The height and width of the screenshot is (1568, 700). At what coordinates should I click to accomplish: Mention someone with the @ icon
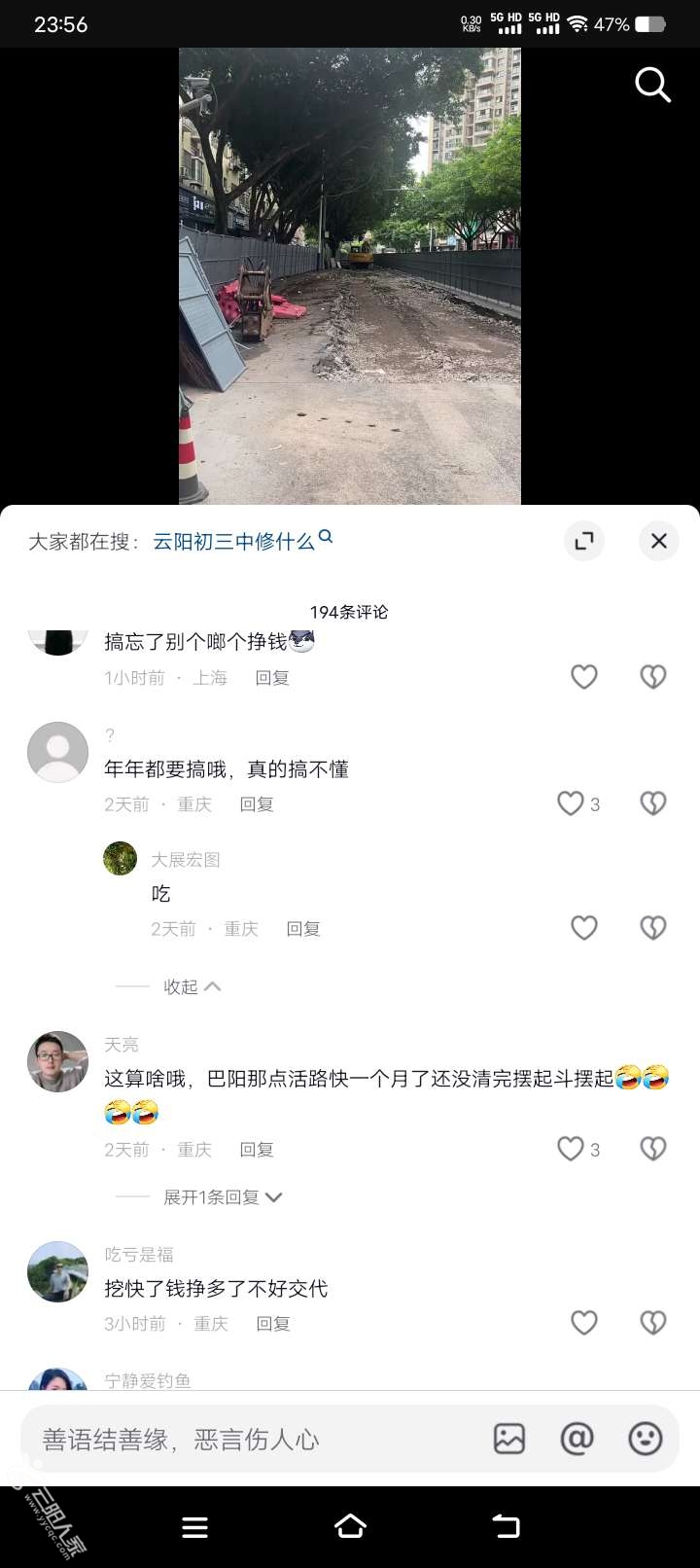point(577,1439)
